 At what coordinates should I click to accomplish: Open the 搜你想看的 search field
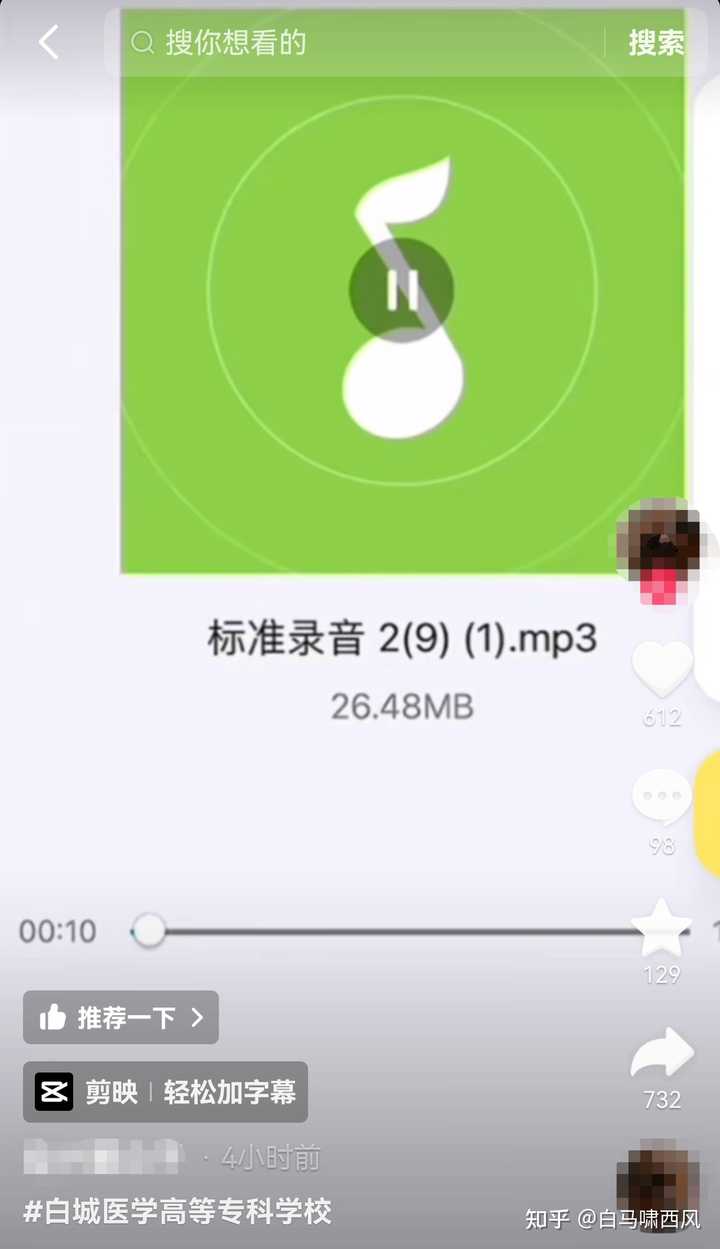360,42
